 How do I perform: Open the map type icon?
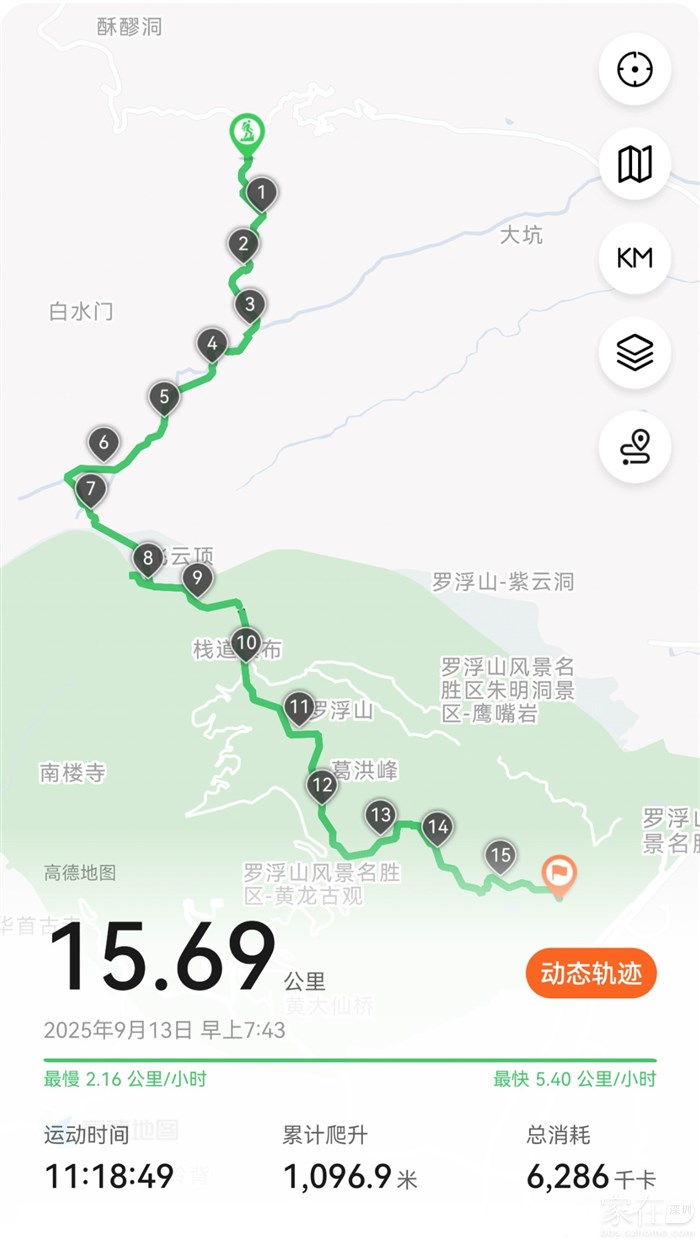tap(635, 164)
